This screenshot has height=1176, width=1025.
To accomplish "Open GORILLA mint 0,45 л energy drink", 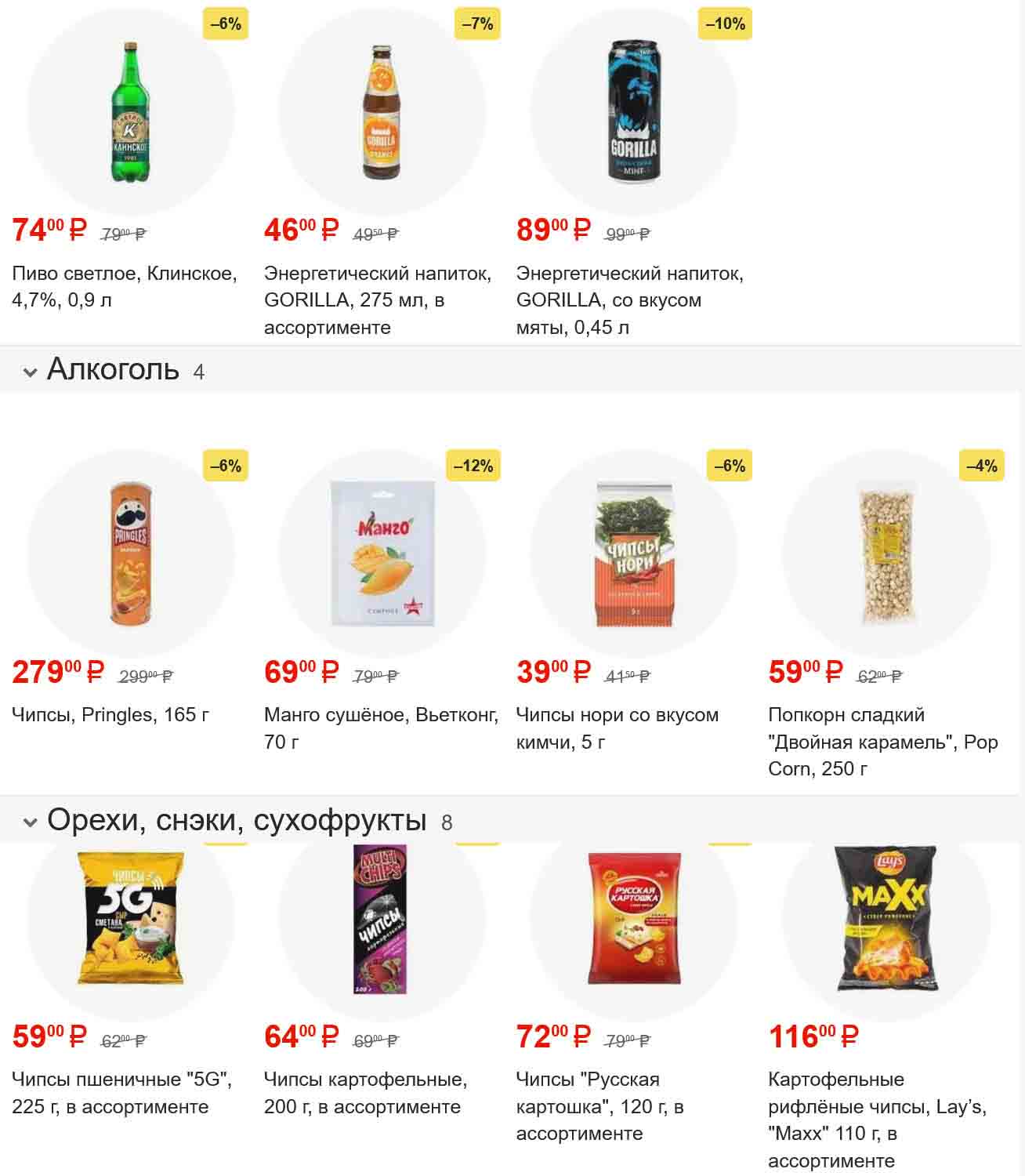I will click(634, 114).
